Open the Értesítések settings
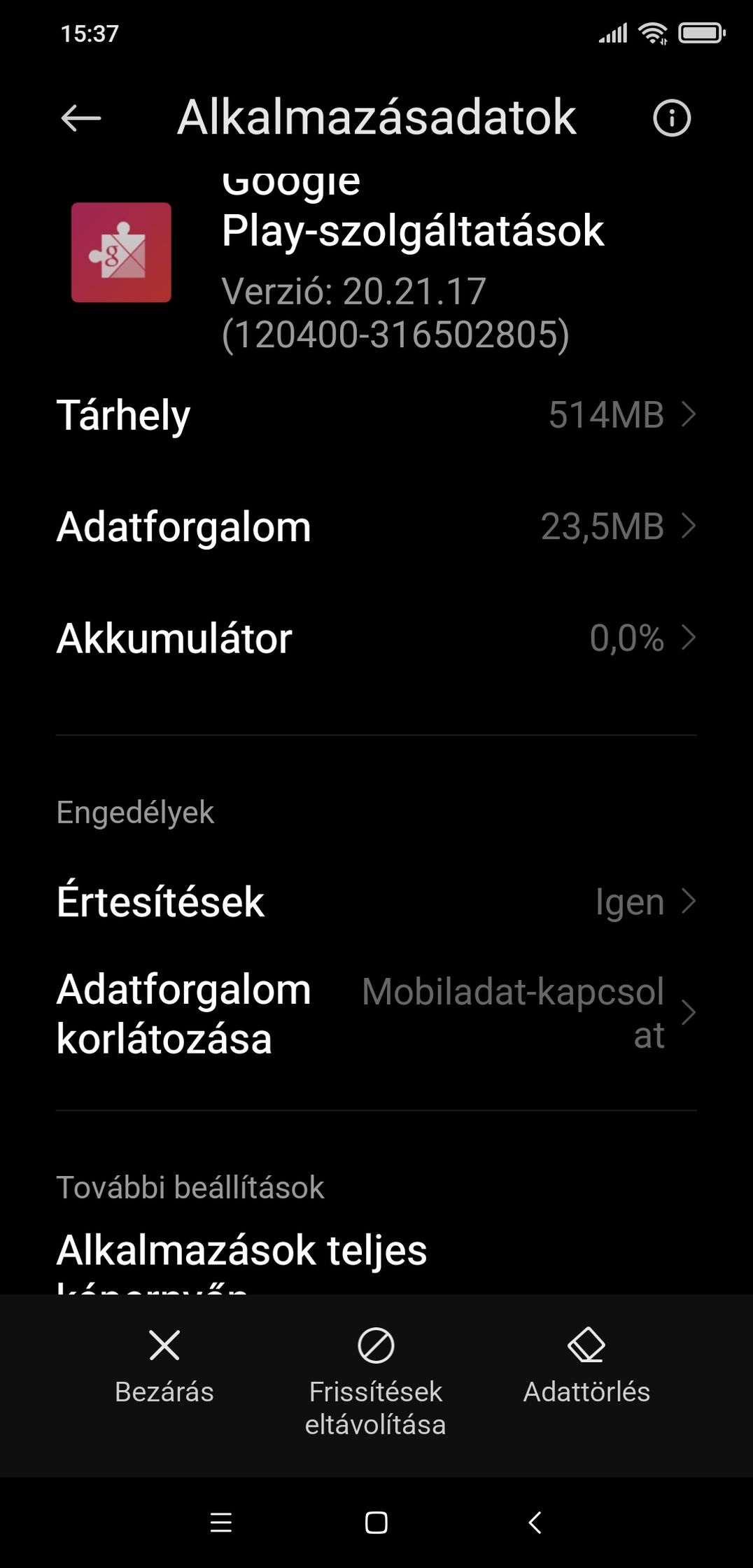 (x=376, y=902)
